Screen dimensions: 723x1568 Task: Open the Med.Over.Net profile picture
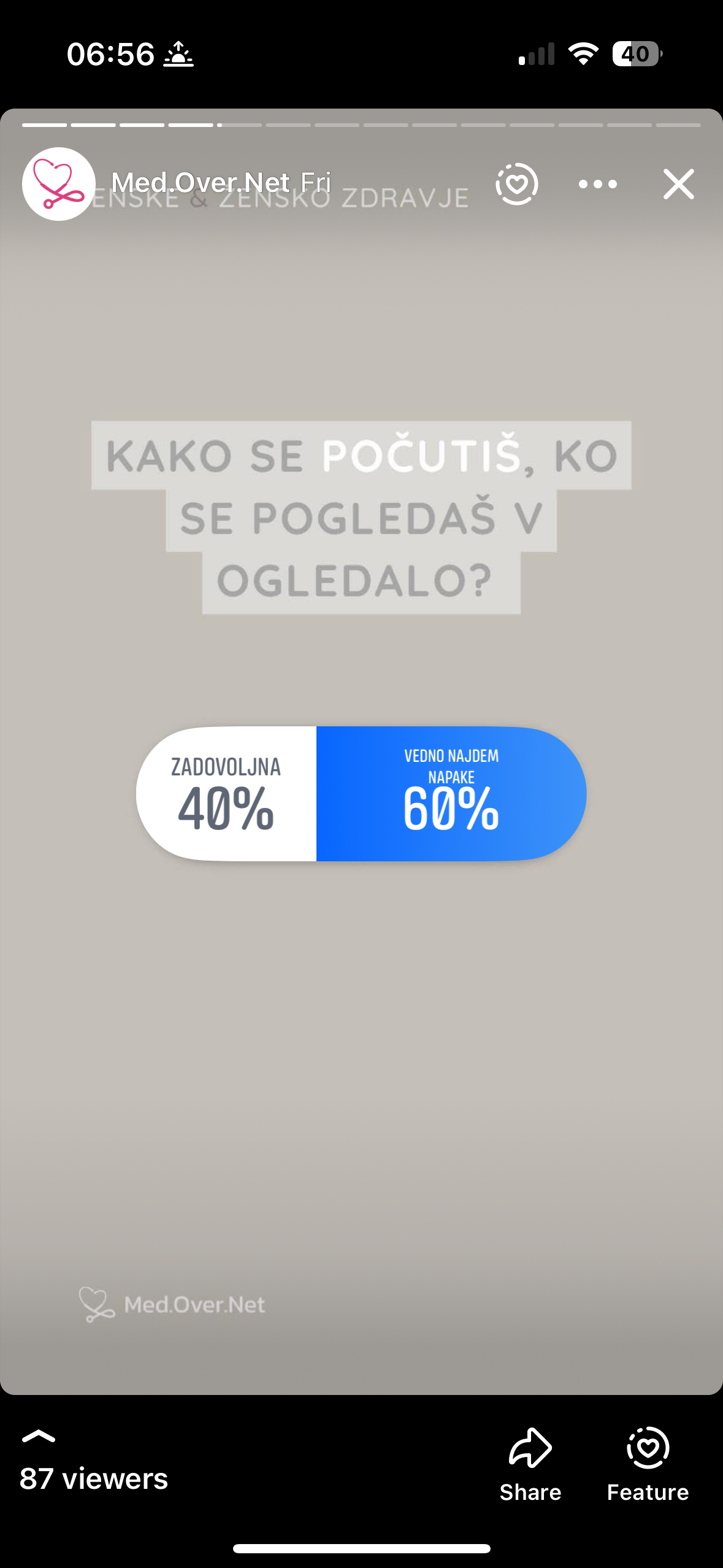click(58, 184)
